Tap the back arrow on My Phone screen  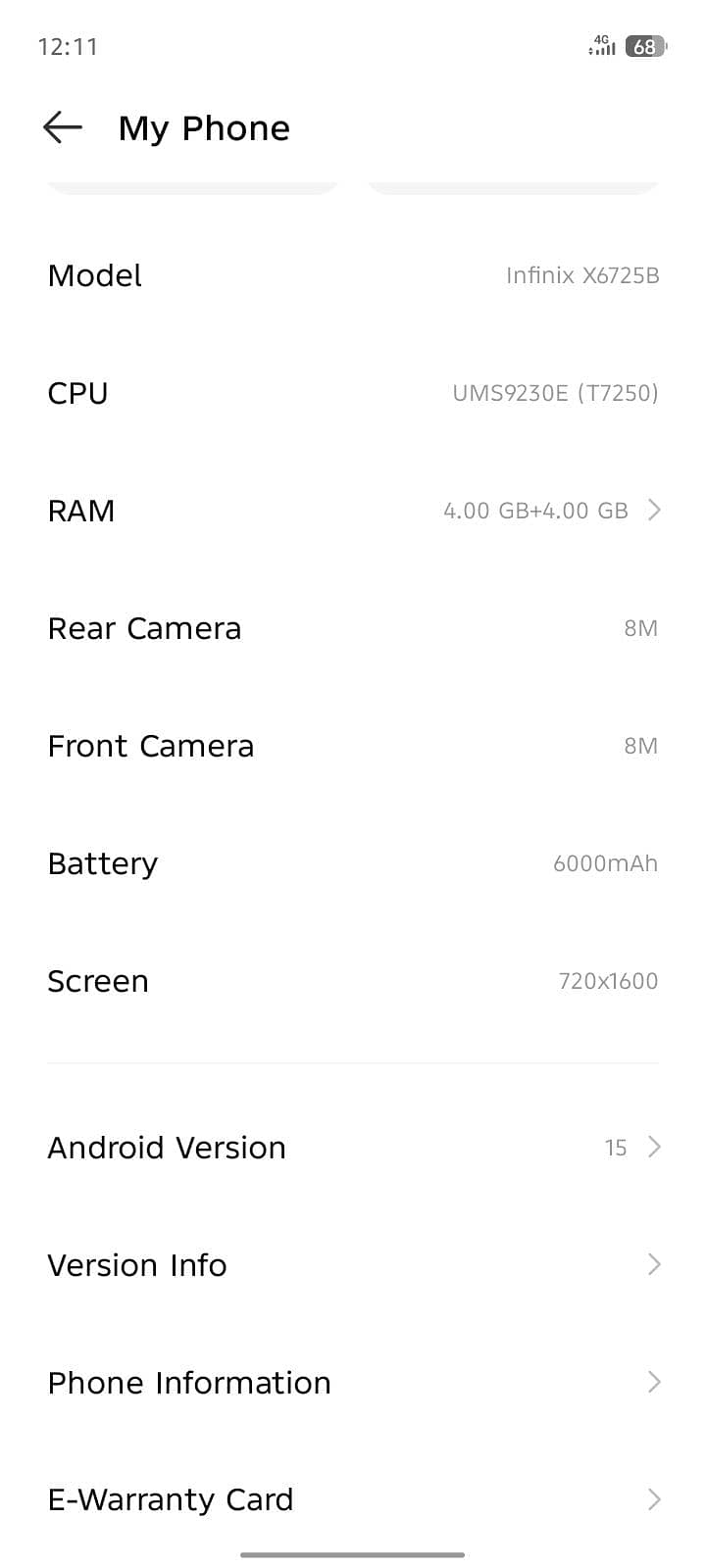tap(62, 126)
